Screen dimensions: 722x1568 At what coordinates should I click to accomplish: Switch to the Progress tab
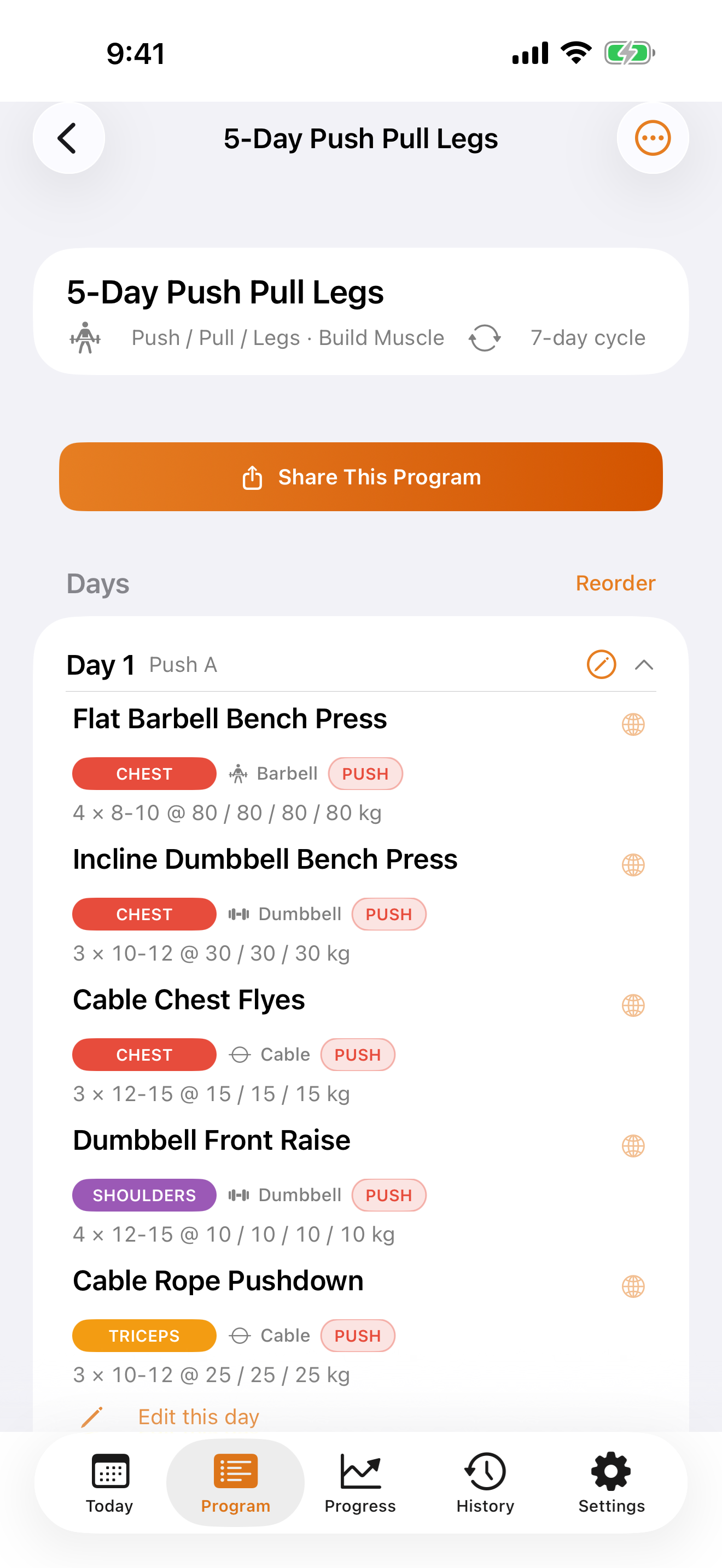click(360, 1483)
